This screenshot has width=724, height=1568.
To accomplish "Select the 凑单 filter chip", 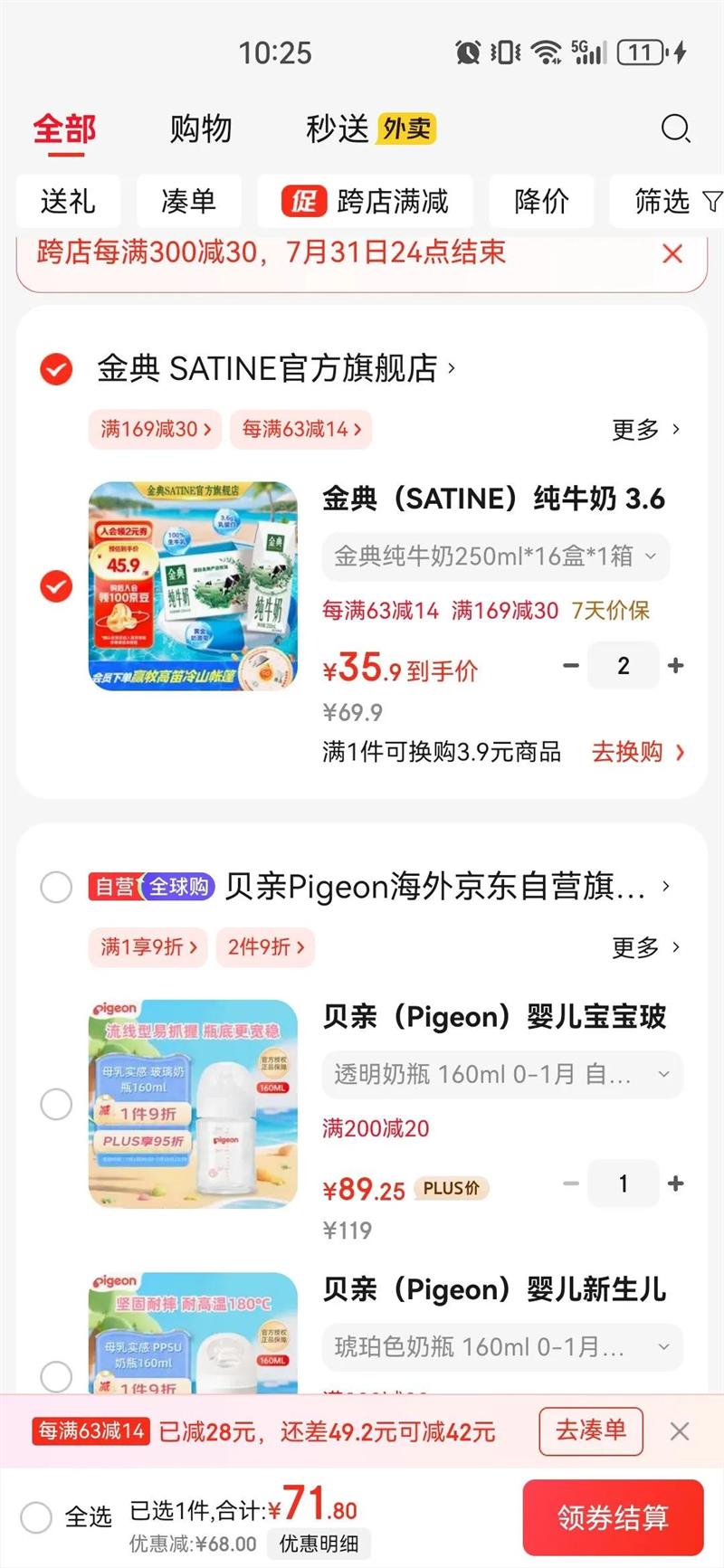I will tap(188, 201).
